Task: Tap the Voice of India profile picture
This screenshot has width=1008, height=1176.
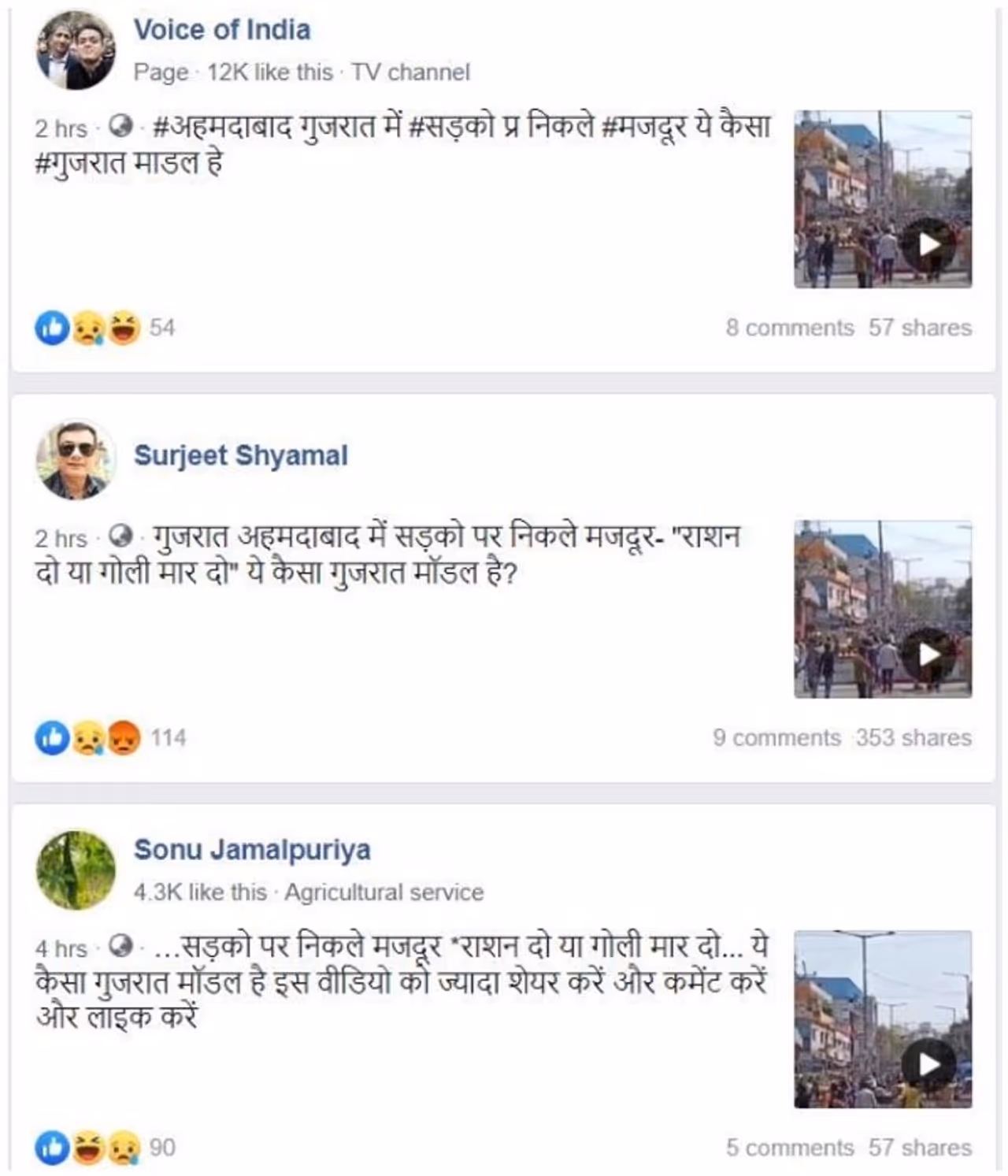Action: pyautogui.click(x=76, y=50)
